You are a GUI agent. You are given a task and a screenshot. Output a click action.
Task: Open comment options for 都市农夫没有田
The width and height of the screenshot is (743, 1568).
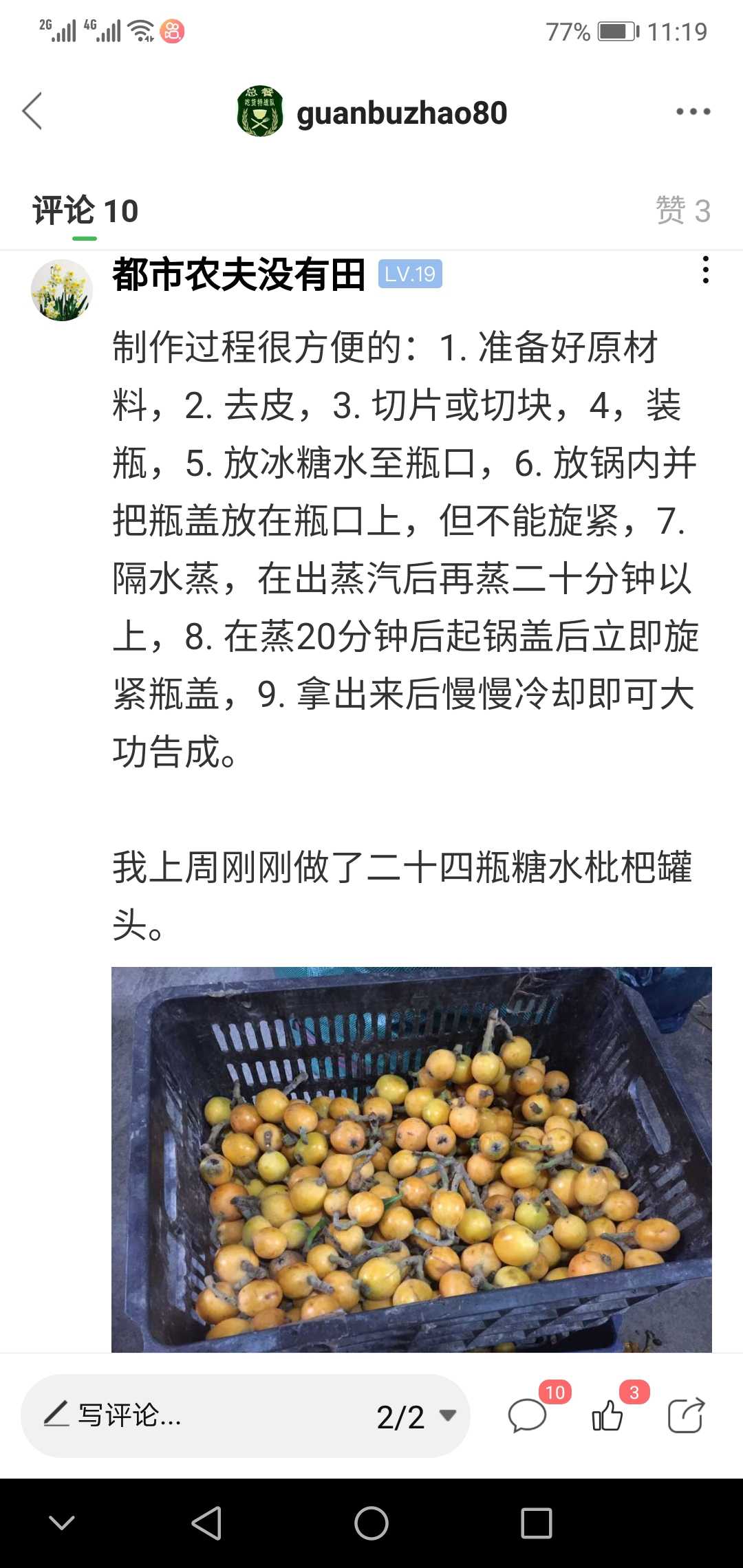[x=705, y=270]
